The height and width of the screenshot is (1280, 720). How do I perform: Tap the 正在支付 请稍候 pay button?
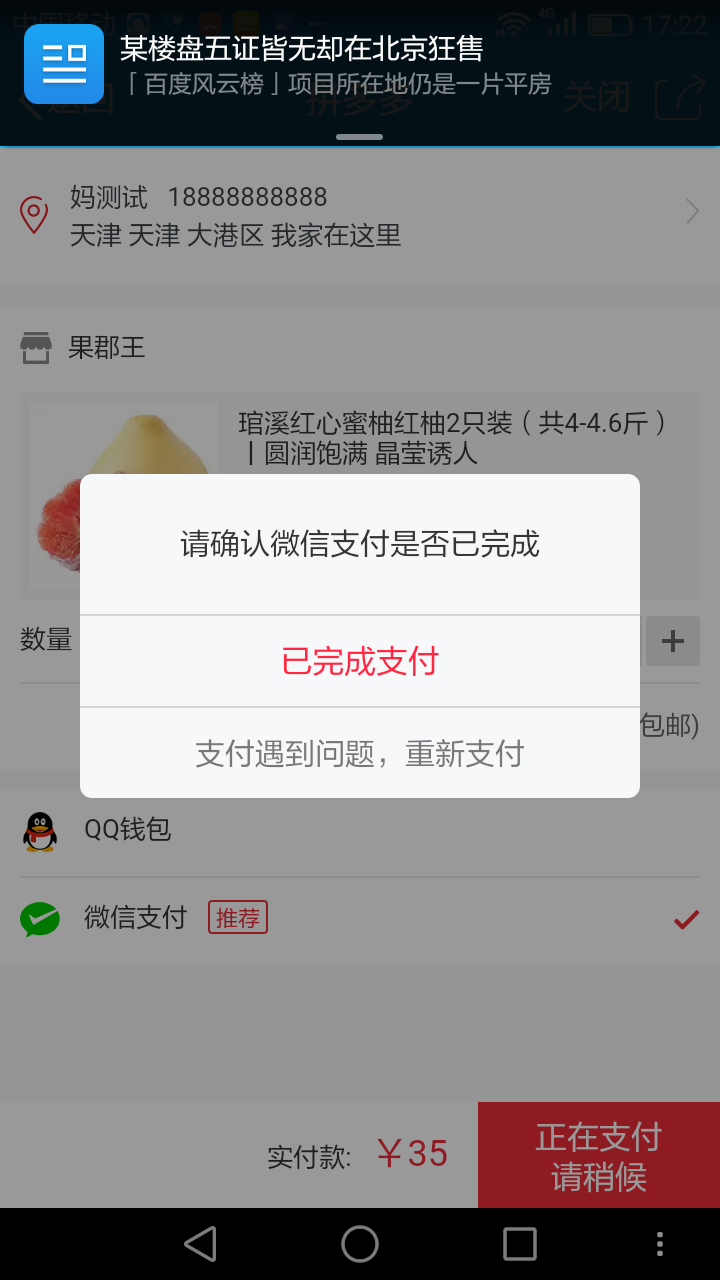(x=599, y=1155)
